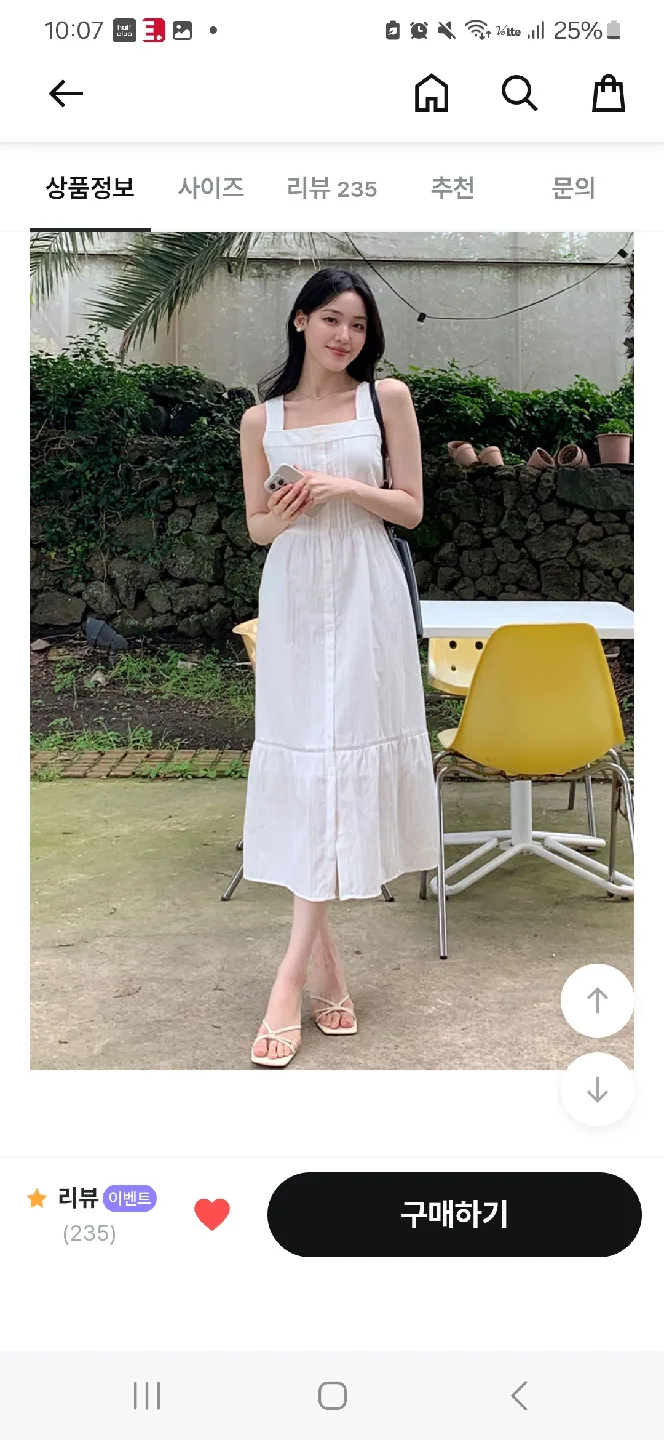The image size is (664, 1440).
Task: Jump to bottom with the down arrow button
Action: coord(597,1090)
